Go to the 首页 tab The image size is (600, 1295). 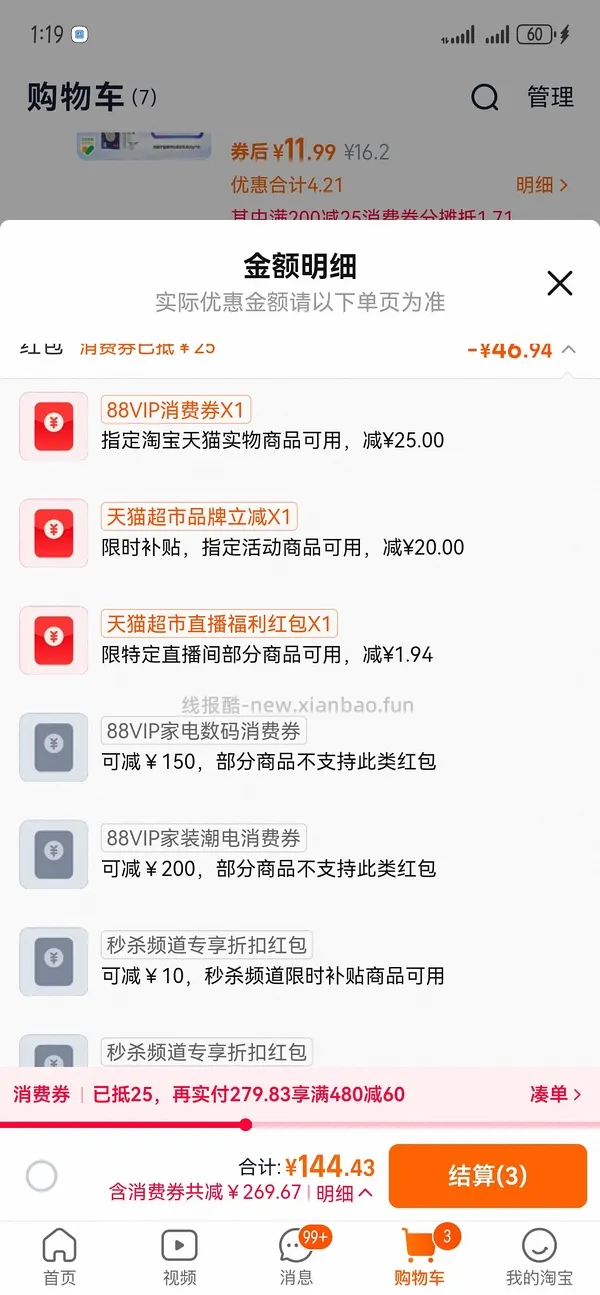[x=60, y=1257]
